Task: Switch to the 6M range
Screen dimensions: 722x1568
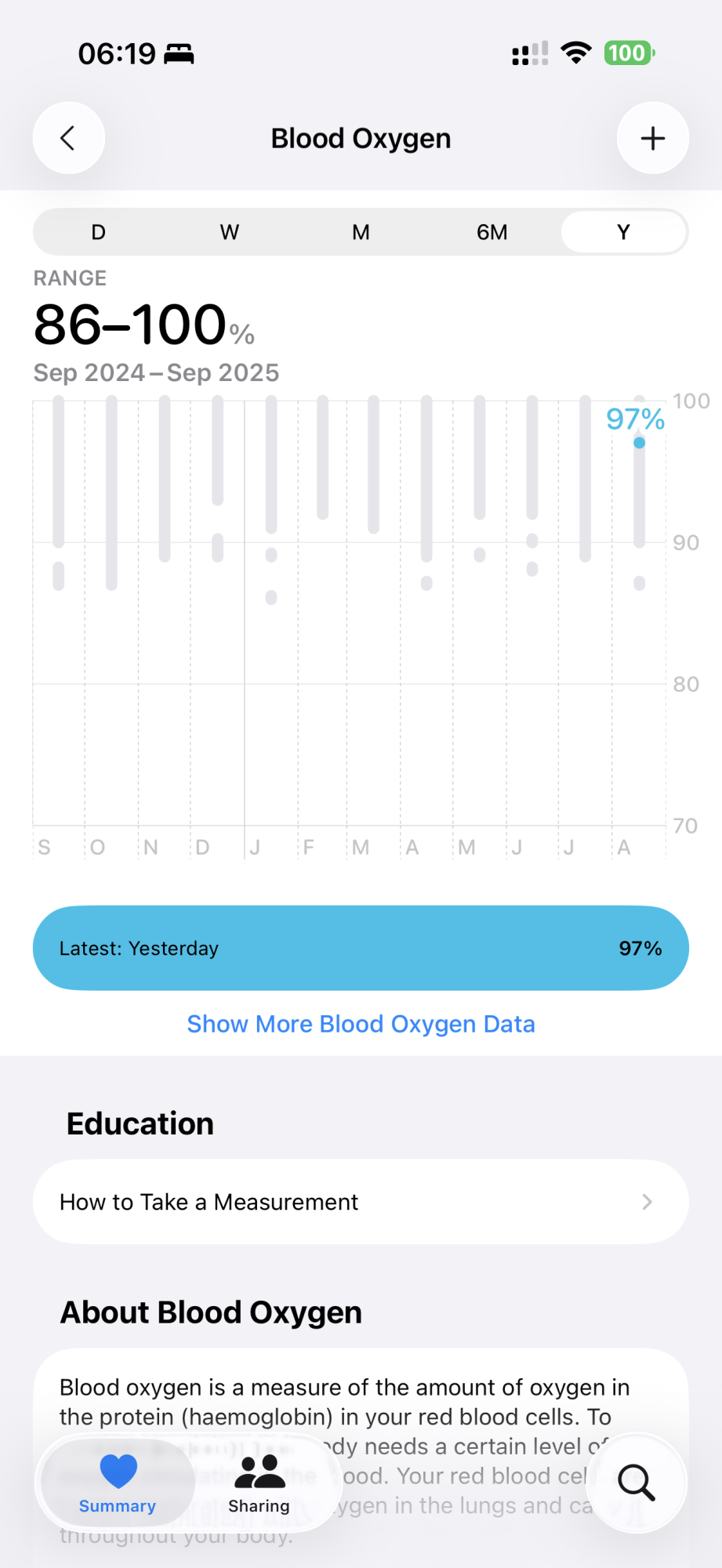Action: click(x=492, y=232)
